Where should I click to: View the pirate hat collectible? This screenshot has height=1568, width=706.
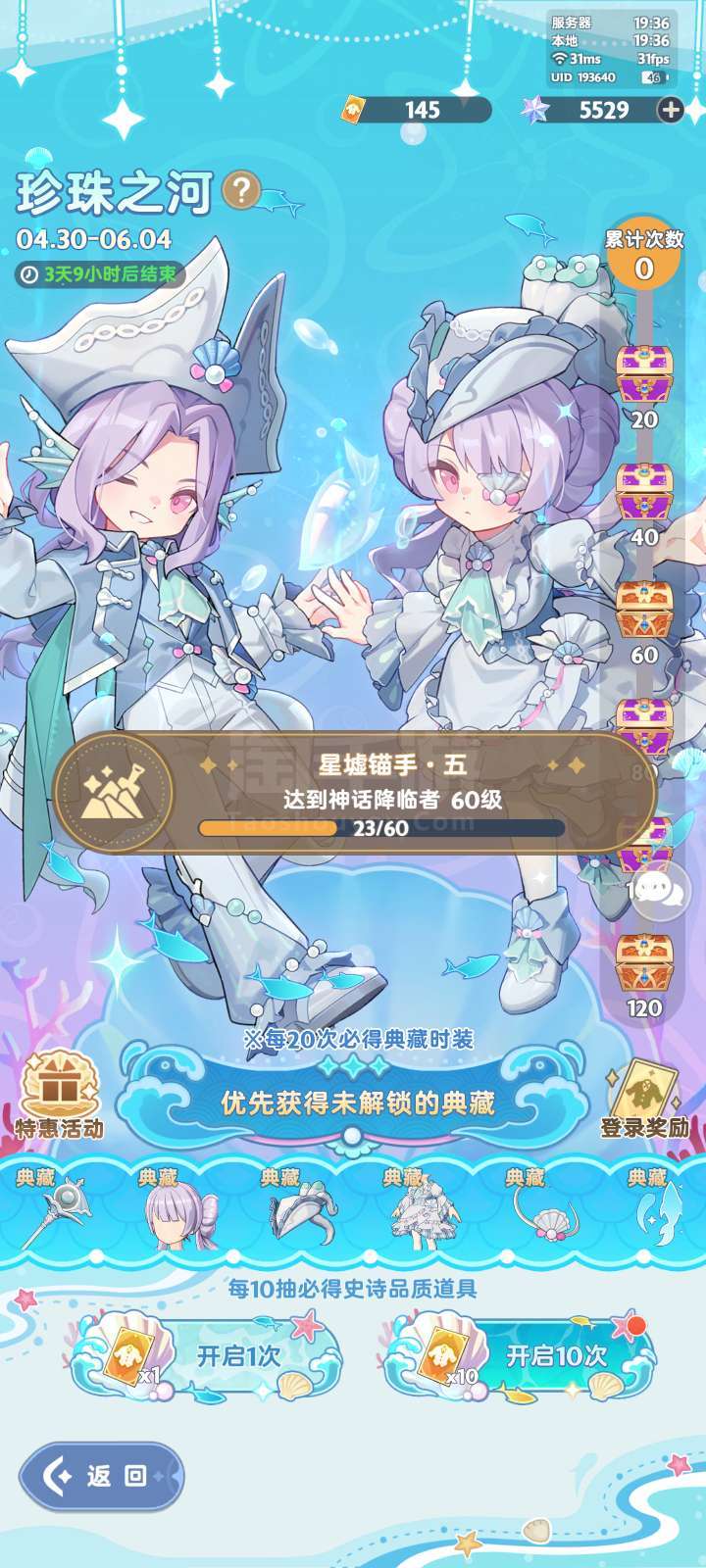[x=301, y=1211]
